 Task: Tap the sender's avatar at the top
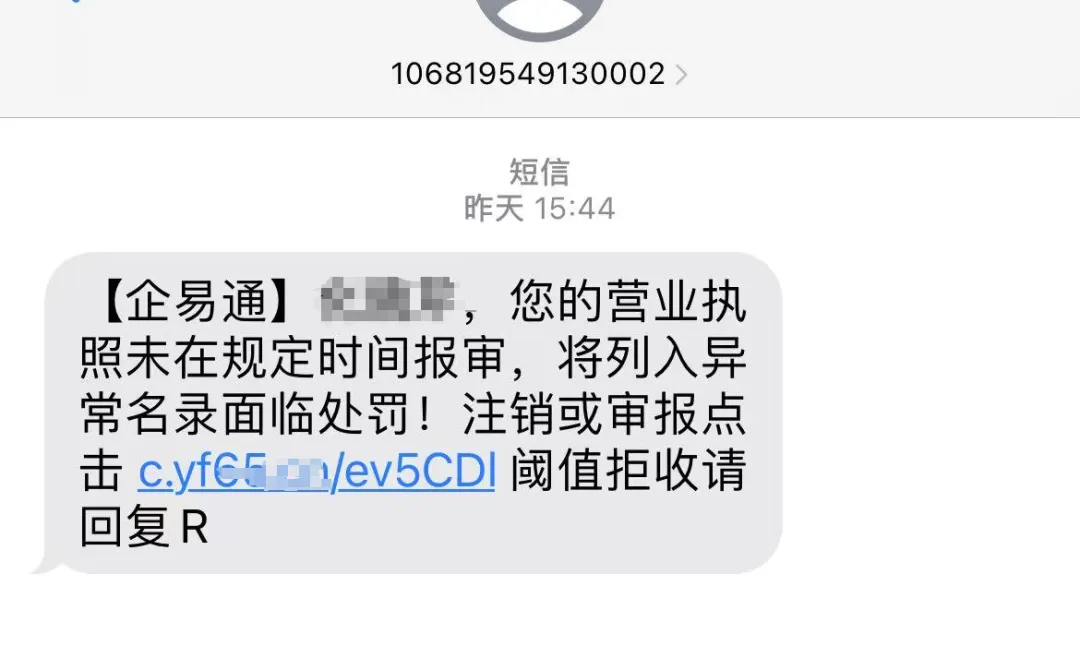[539, 16]
